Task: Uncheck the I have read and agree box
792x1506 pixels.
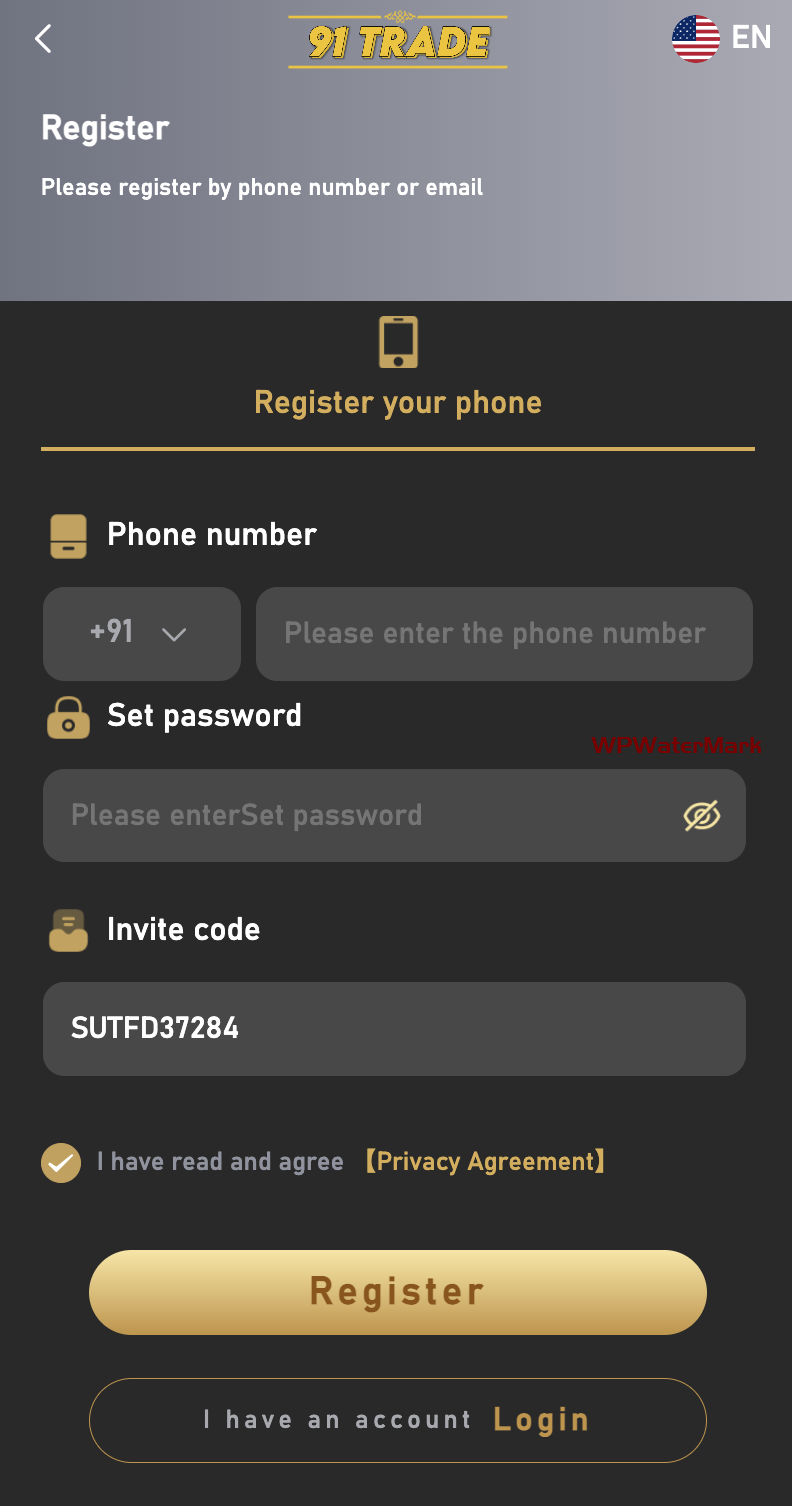Action: [x=61, y=1163]
